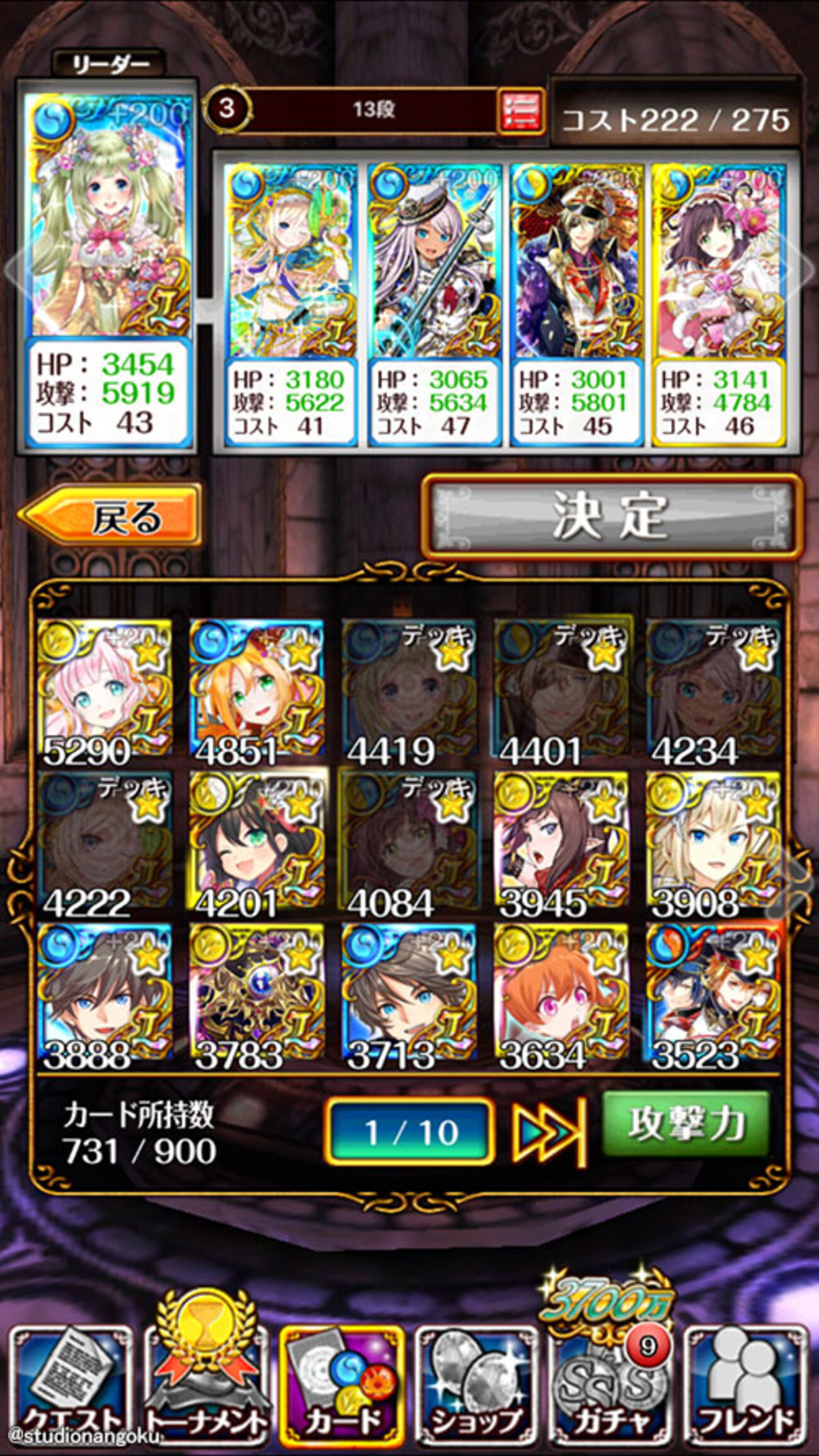Pick the card showing 4201
Viewport: 819px width, 1456px height.
point(256,840)
